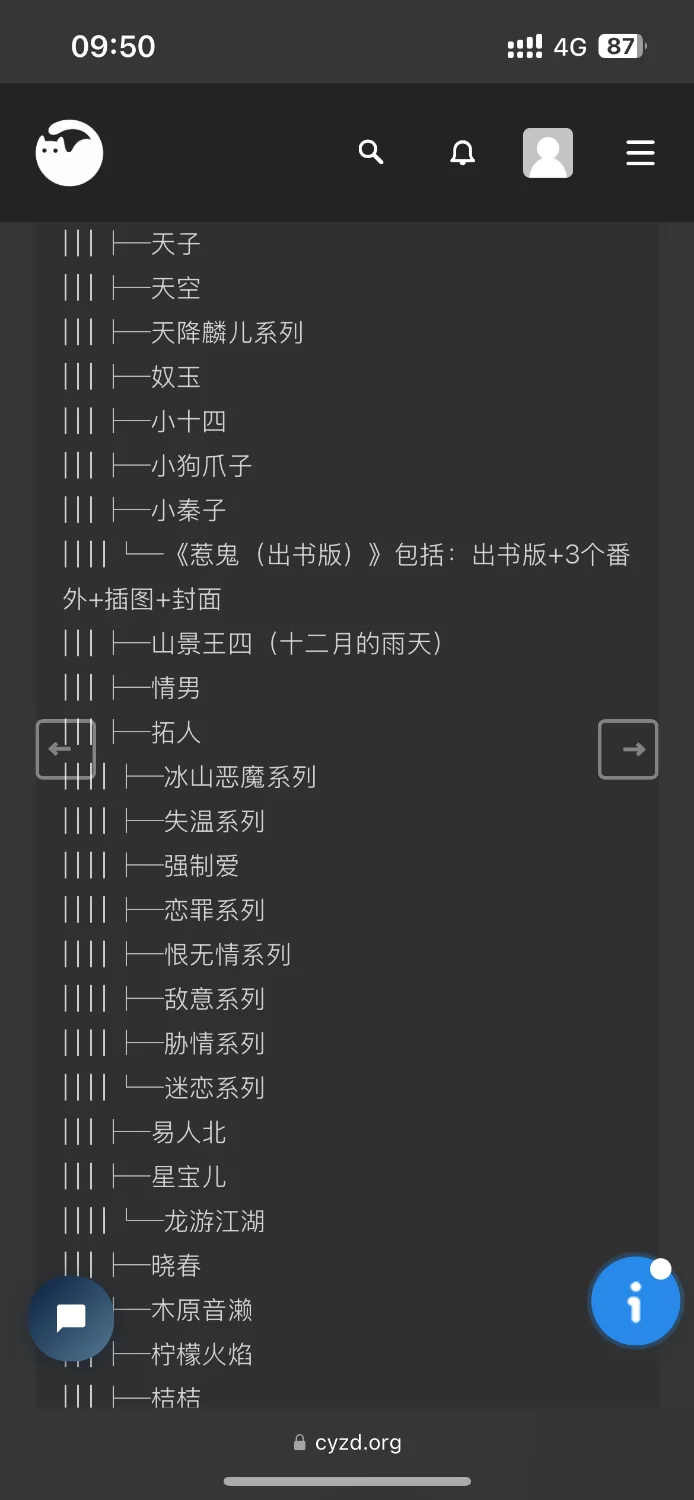Viewport: 694px width, 1500px height.
Task: Open the user profile avatar
Action: click(x=548, y=153)
